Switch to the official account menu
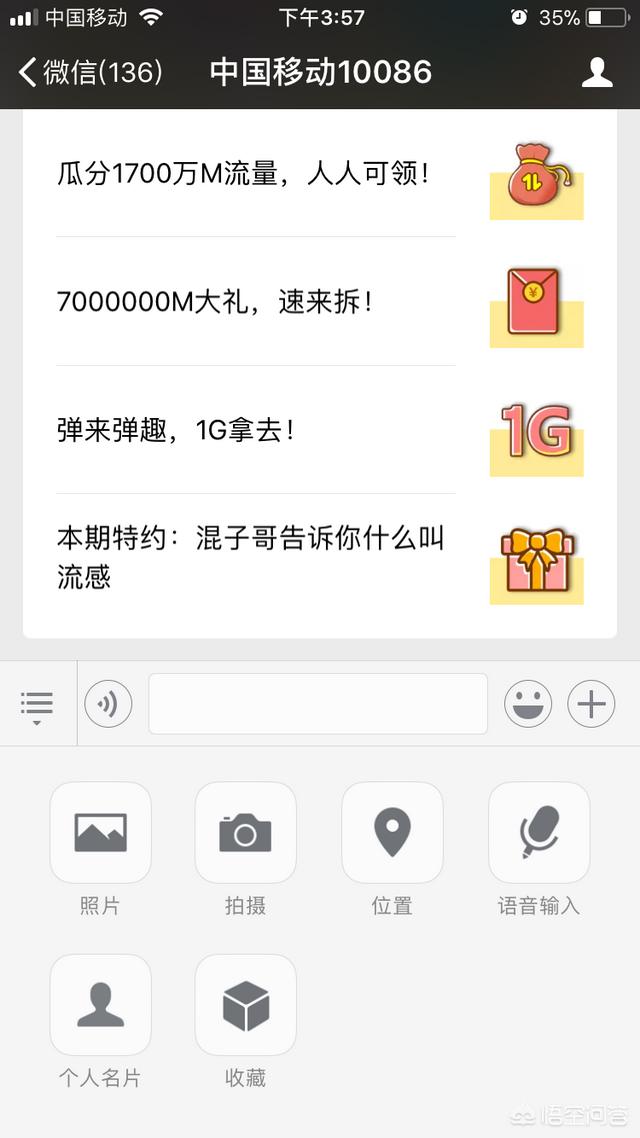Image resolution: width=640 pixels, height=1138 pixels. pyautogui.click(x=37, y=704)
